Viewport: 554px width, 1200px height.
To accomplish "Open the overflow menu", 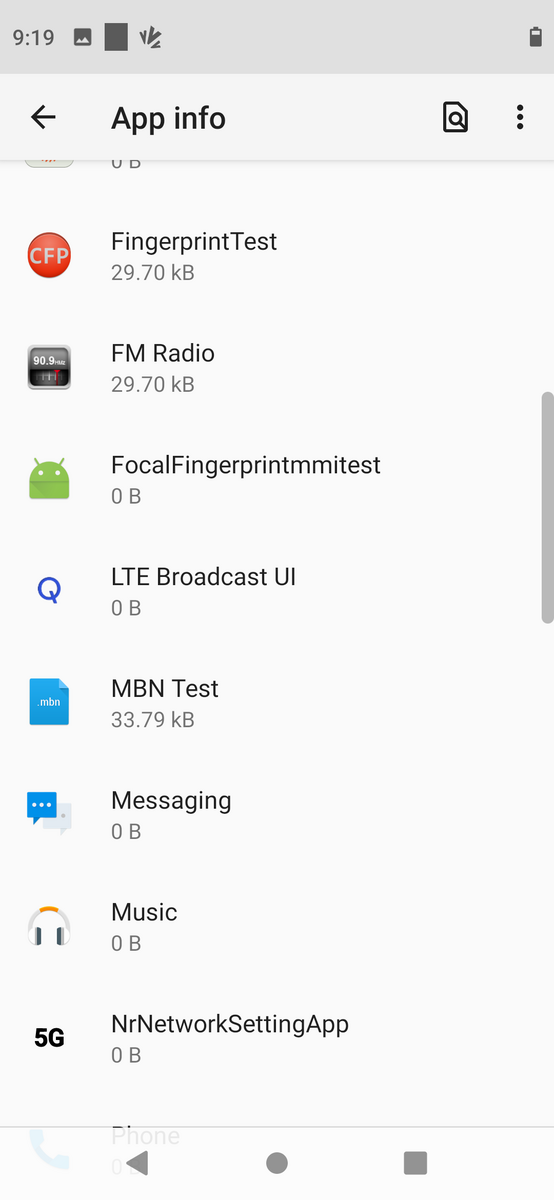I will pos(520,118).
